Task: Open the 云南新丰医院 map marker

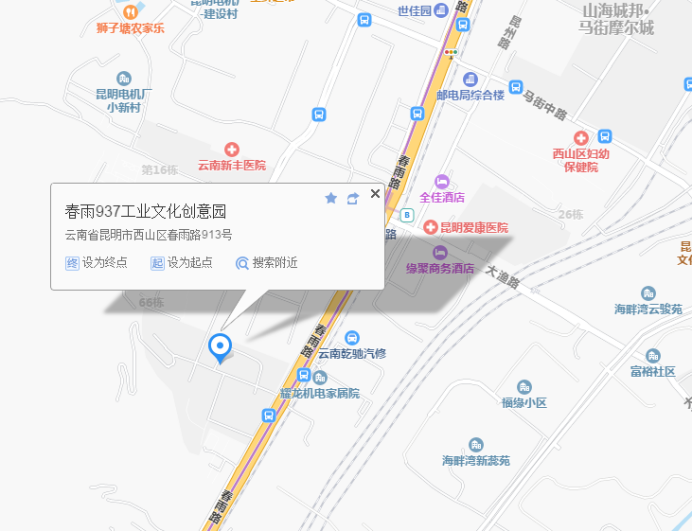Action: (232, 150)
